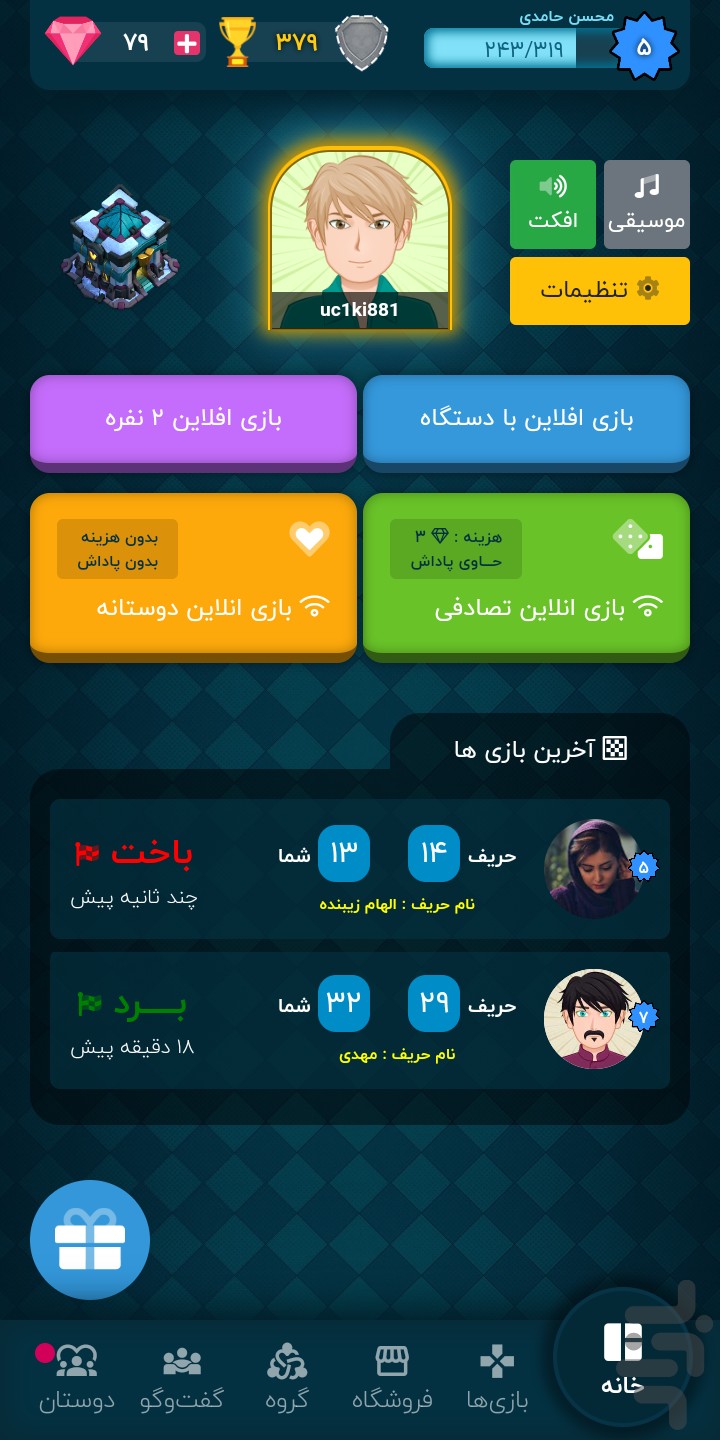The image size is (720, 1440).
Task: Go to the خانه home tab
Action: coord(622,1360)
